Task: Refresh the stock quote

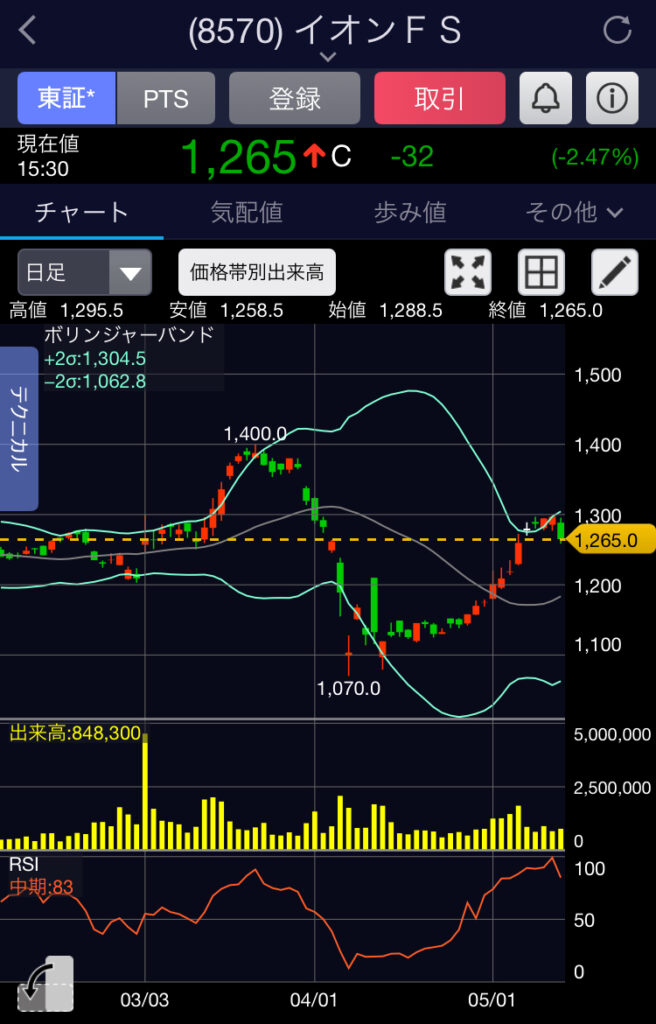Action: [x=617, y=30]
